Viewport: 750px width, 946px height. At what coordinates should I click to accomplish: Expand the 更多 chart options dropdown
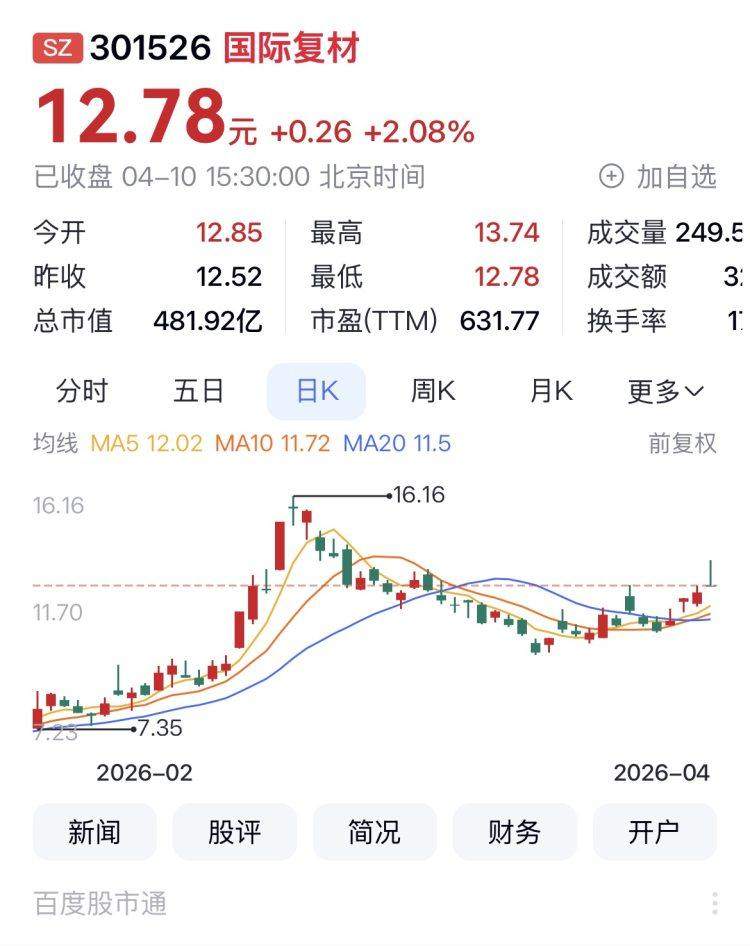pyautogui.click(x=665, y=391)
